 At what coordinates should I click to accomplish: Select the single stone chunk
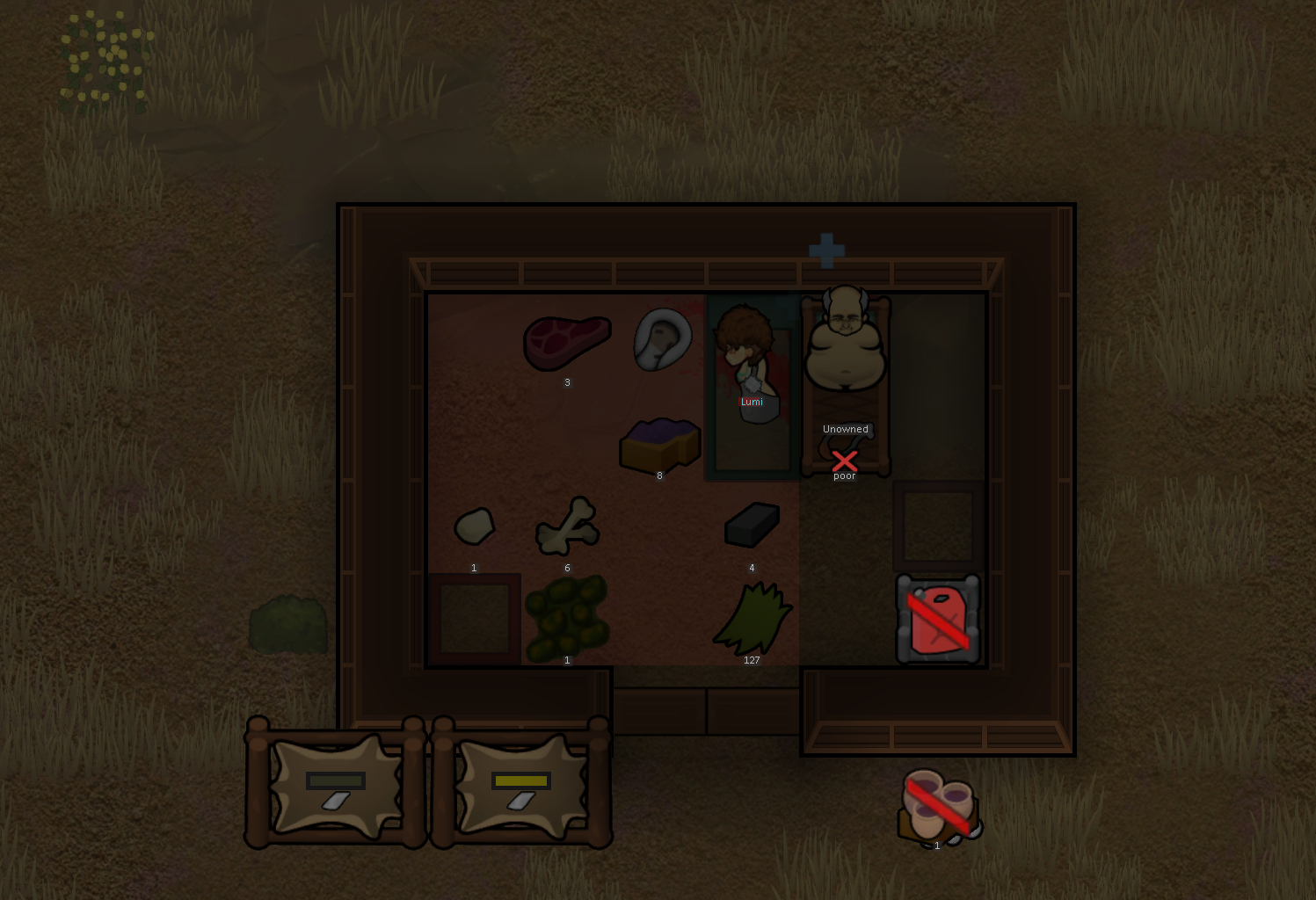coord(475,526)
